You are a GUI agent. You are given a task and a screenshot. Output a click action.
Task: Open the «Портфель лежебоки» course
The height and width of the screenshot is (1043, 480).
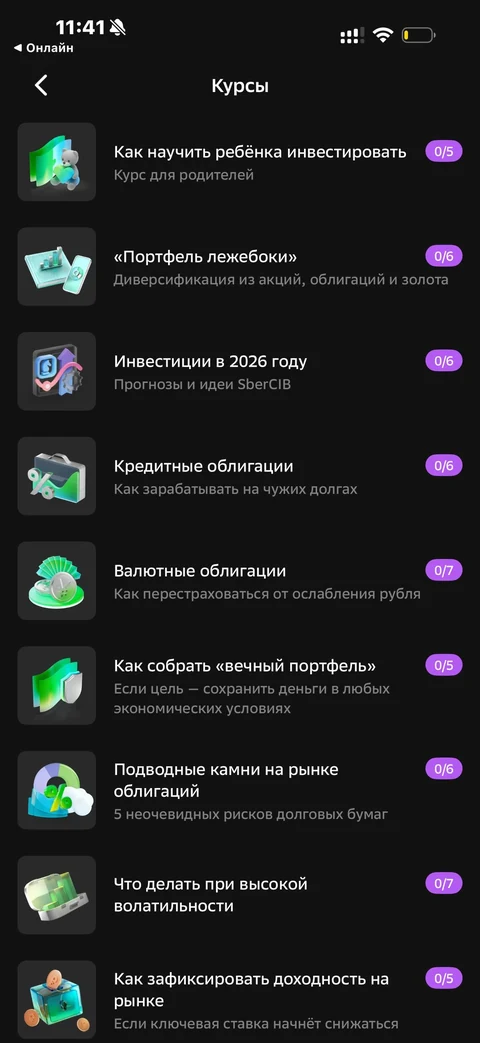click(240, 267)
